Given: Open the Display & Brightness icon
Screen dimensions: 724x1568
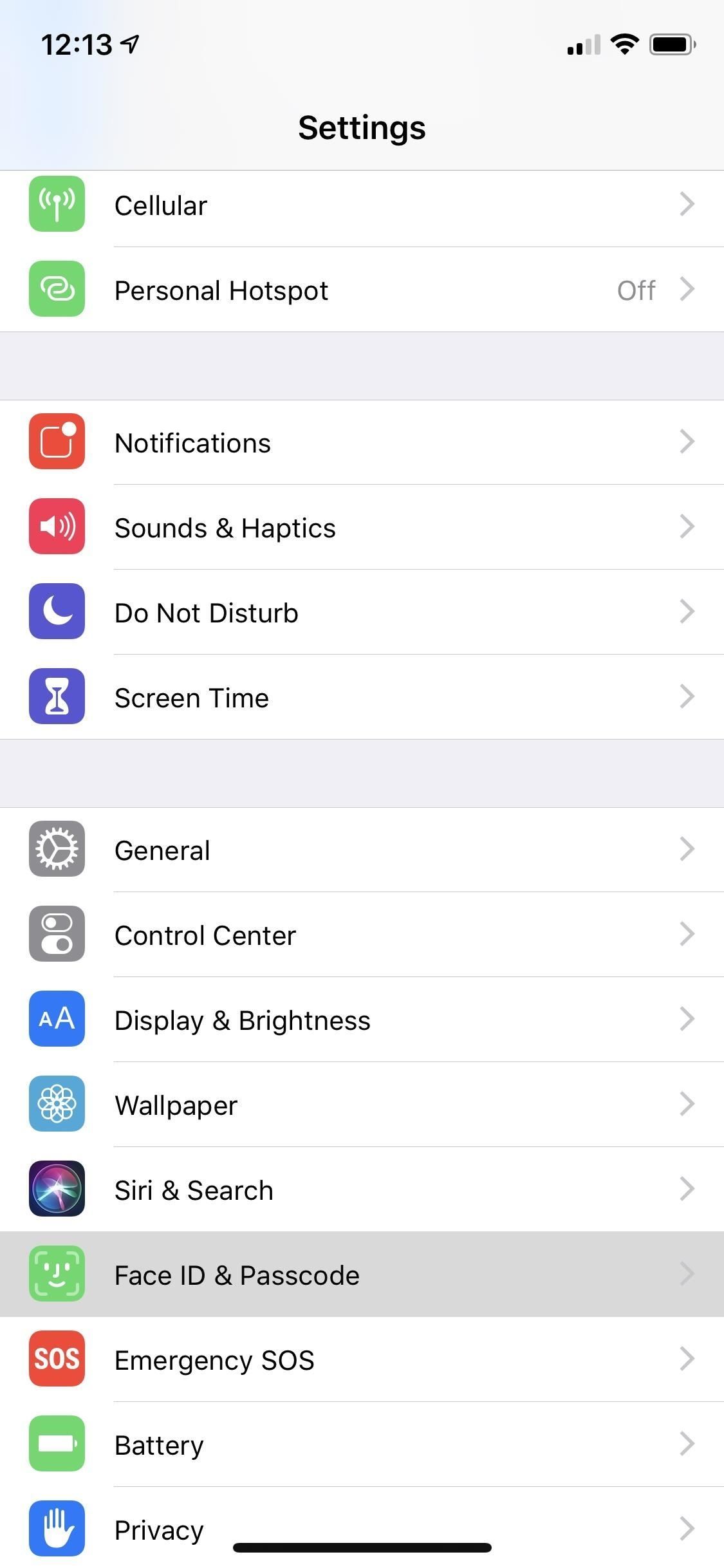Looking at the screenshot, I should (x=57, y=1020).
